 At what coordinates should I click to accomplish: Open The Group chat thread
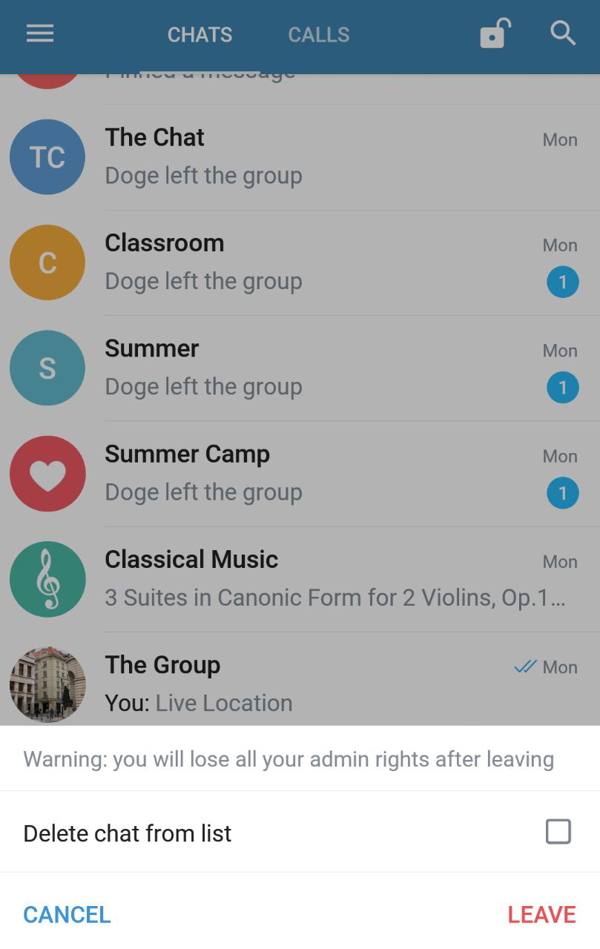(300, 684)
